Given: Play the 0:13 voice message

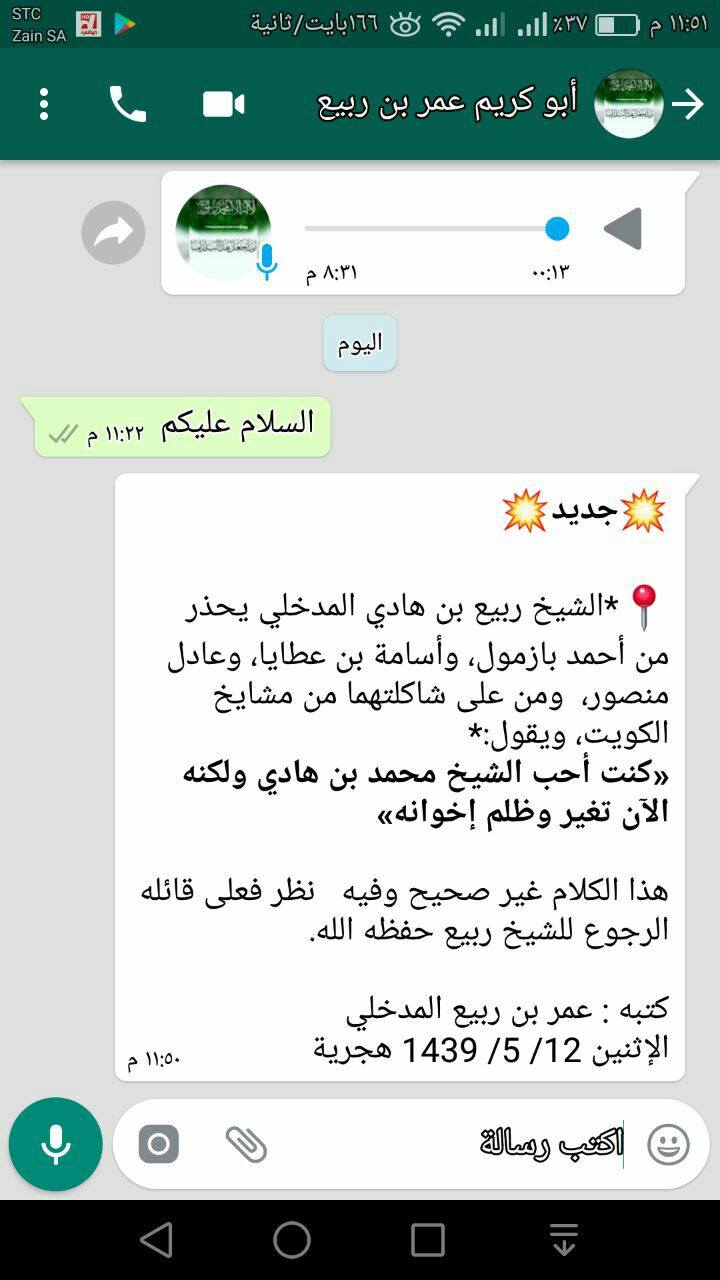Looking at the screenshot, I should point(624,229).
